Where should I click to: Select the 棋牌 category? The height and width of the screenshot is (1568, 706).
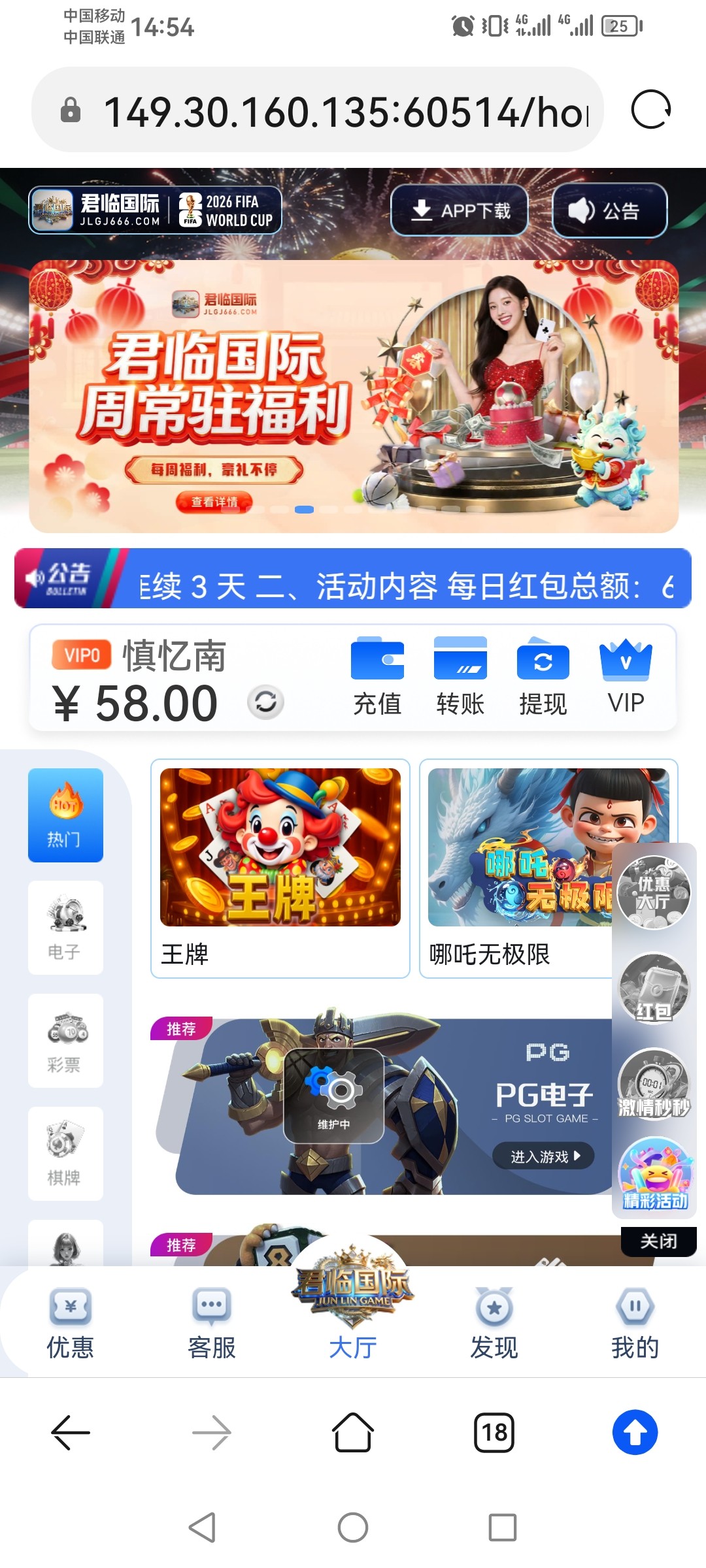click(65, 1153)
